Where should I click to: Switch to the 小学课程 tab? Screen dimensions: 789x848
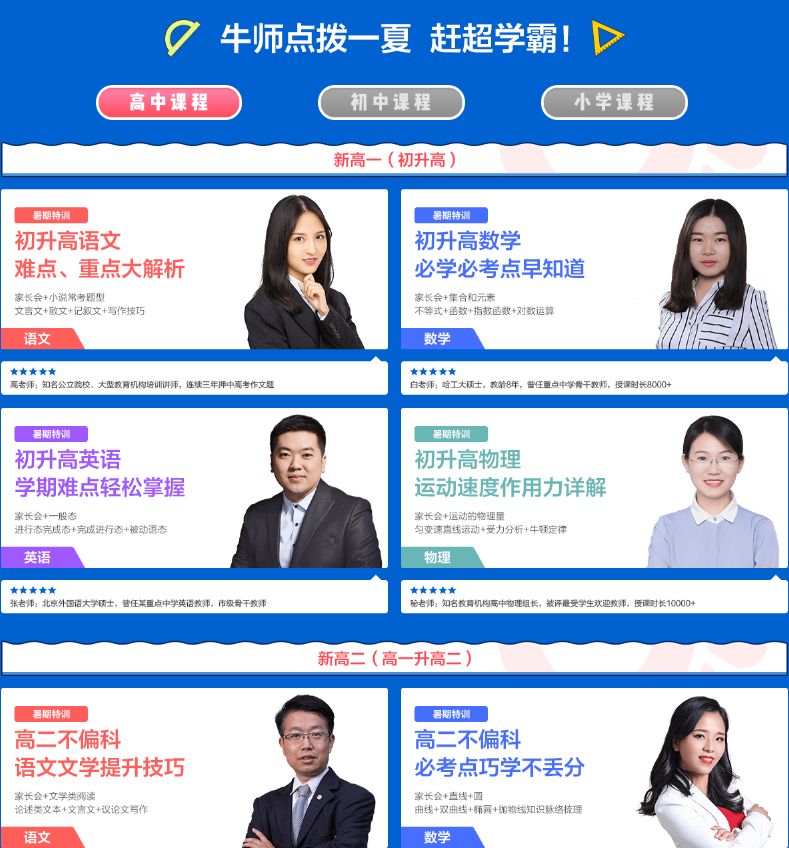614,102
